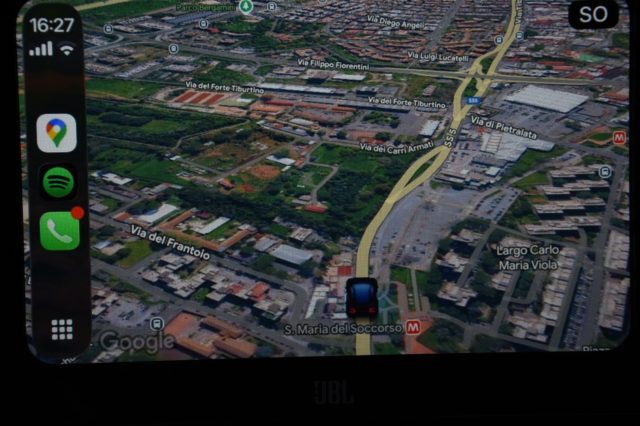The height and width of the screenshot is (426, 640).
Task: Show the app grid home screen
Action: click(62, 329)
